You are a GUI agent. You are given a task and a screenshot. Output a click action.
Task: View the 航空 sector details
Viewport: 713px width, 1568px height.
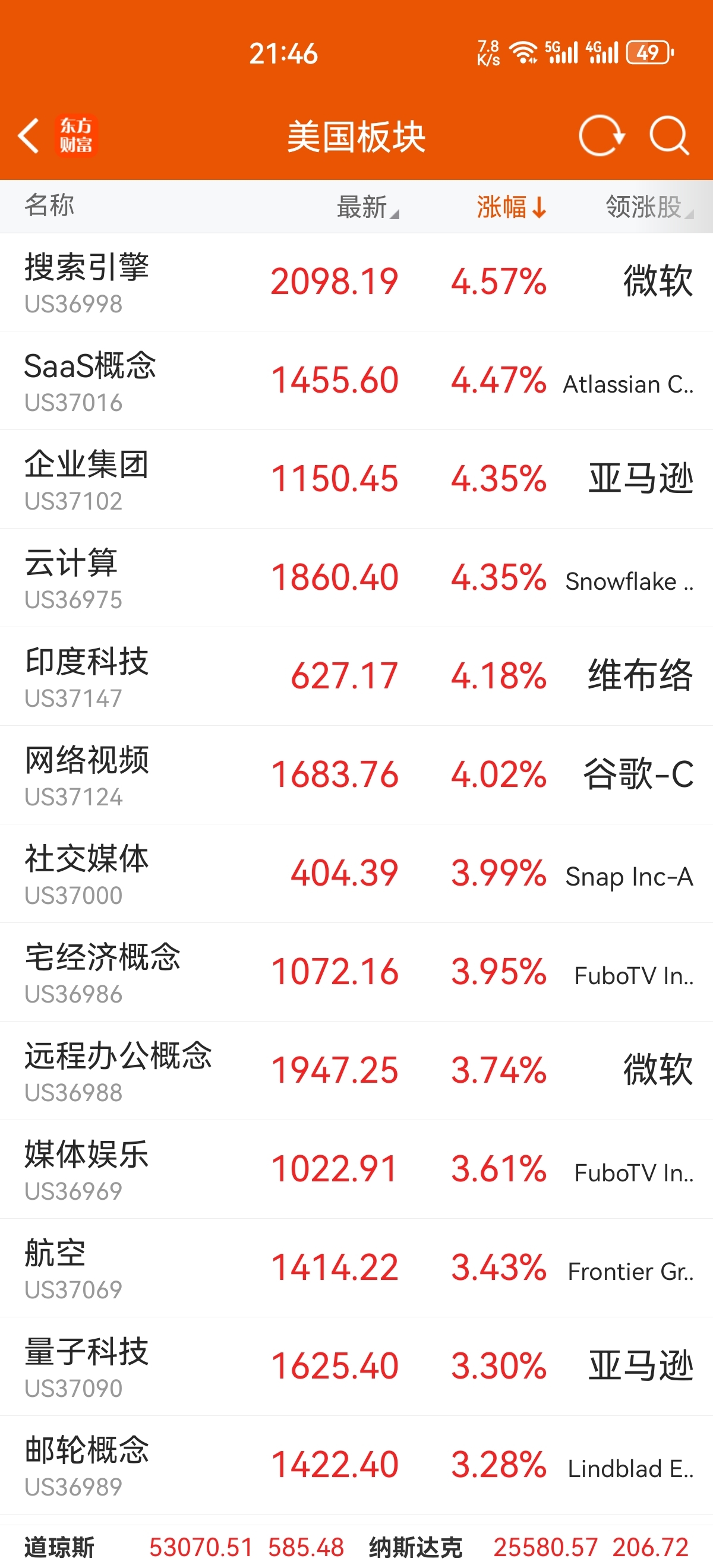pos(356,1269)
